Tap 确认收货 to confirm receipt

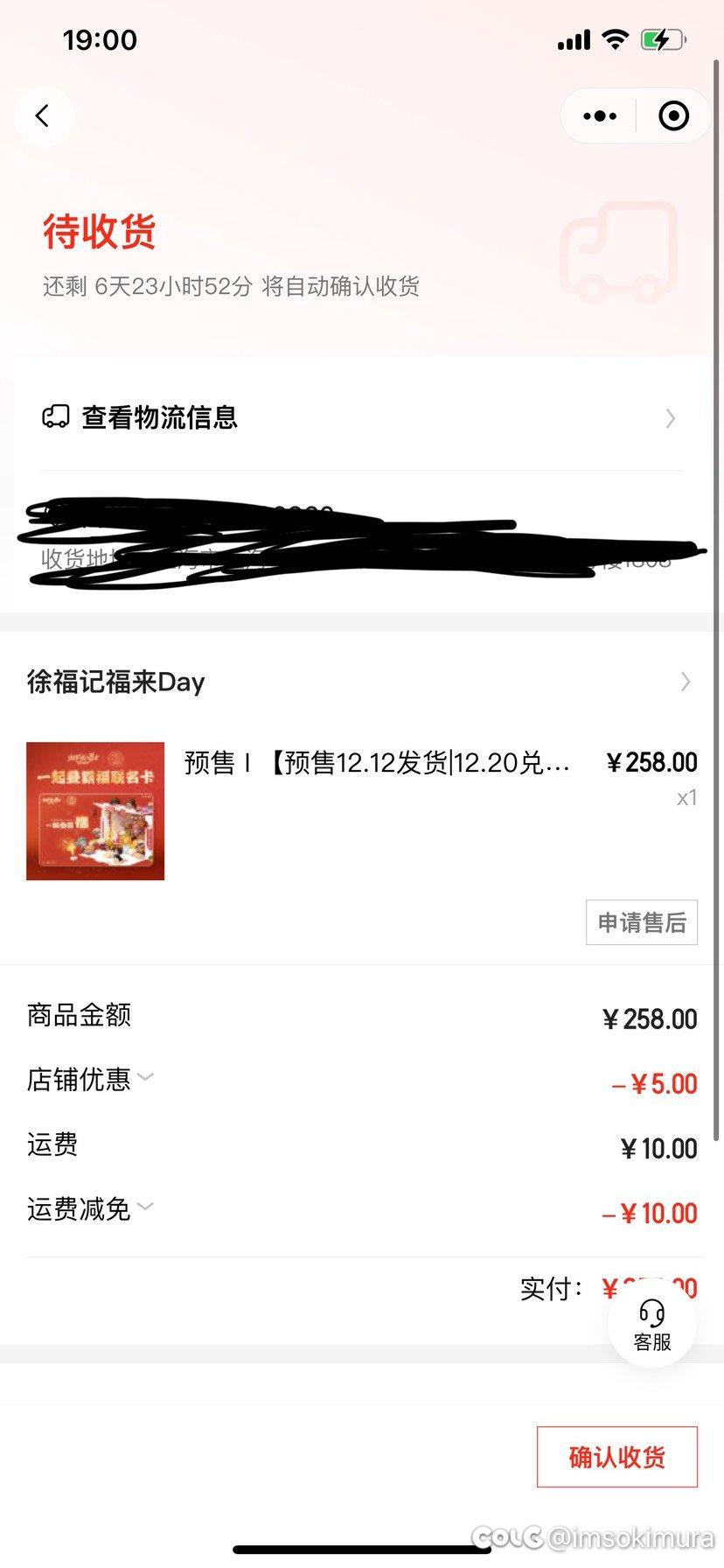point(617,1457)
